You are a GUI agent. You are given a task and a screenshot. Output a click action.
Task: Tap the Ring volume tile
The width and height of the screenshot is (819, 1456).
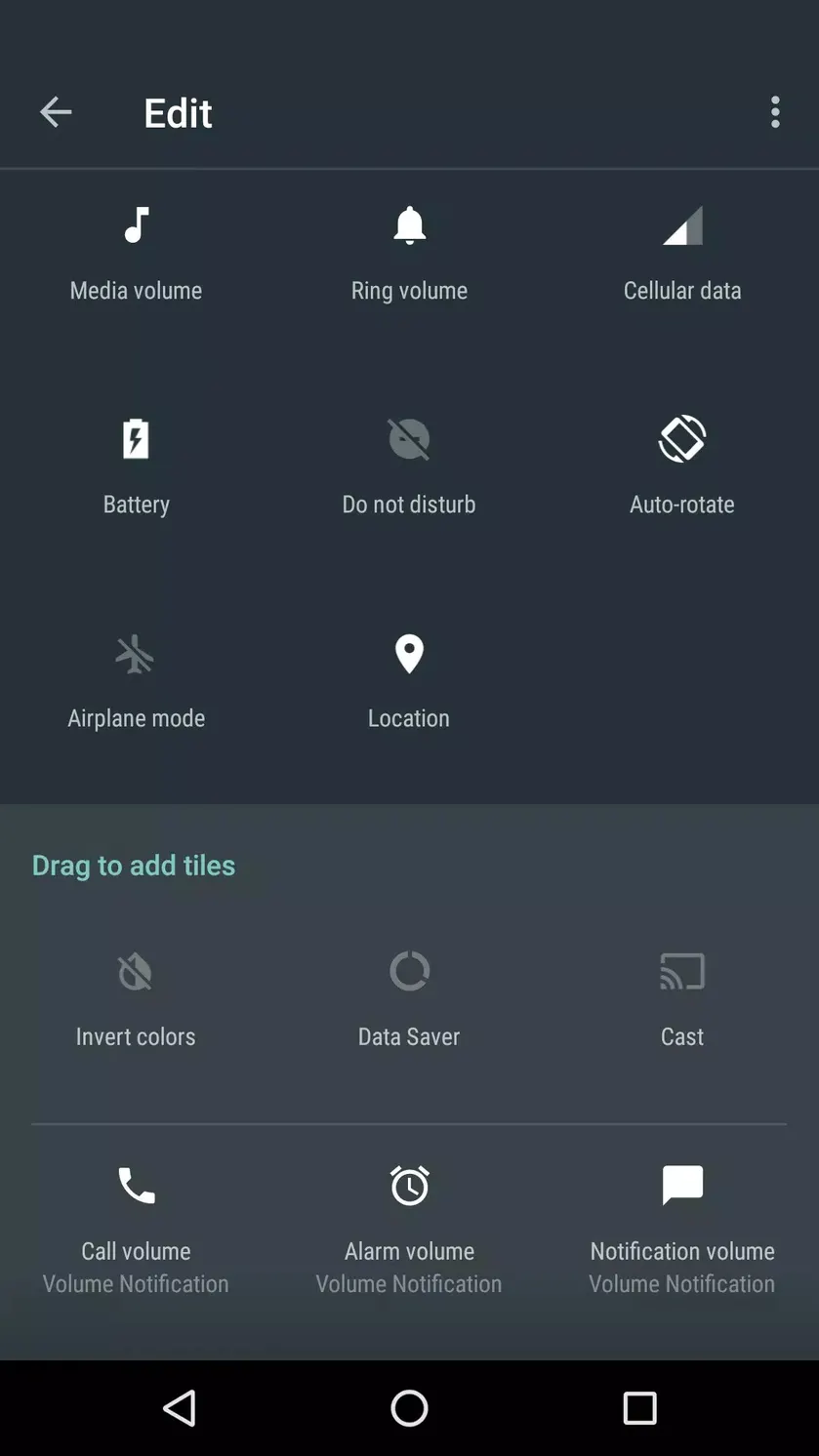coord(409,255)
